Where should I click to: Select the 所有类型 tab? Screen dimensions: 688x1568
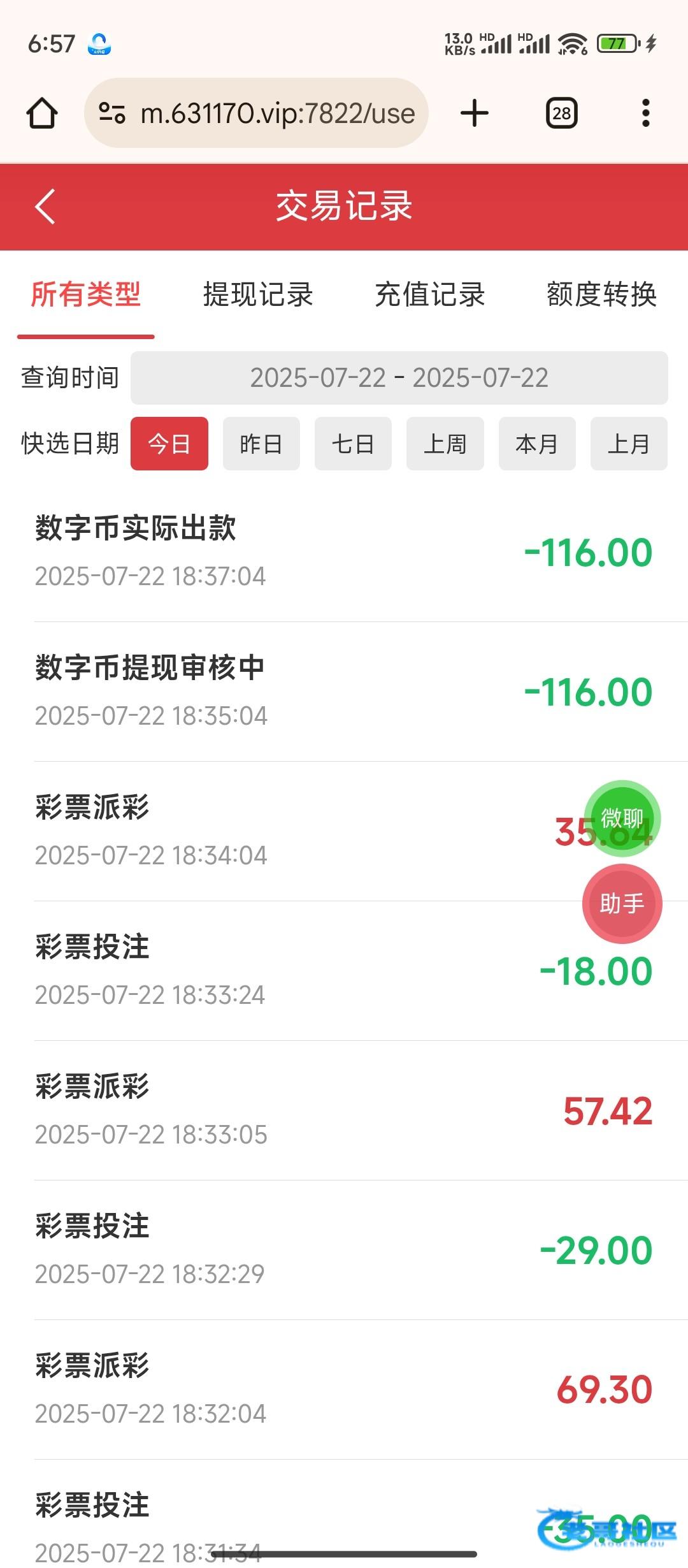coord(86,294)
